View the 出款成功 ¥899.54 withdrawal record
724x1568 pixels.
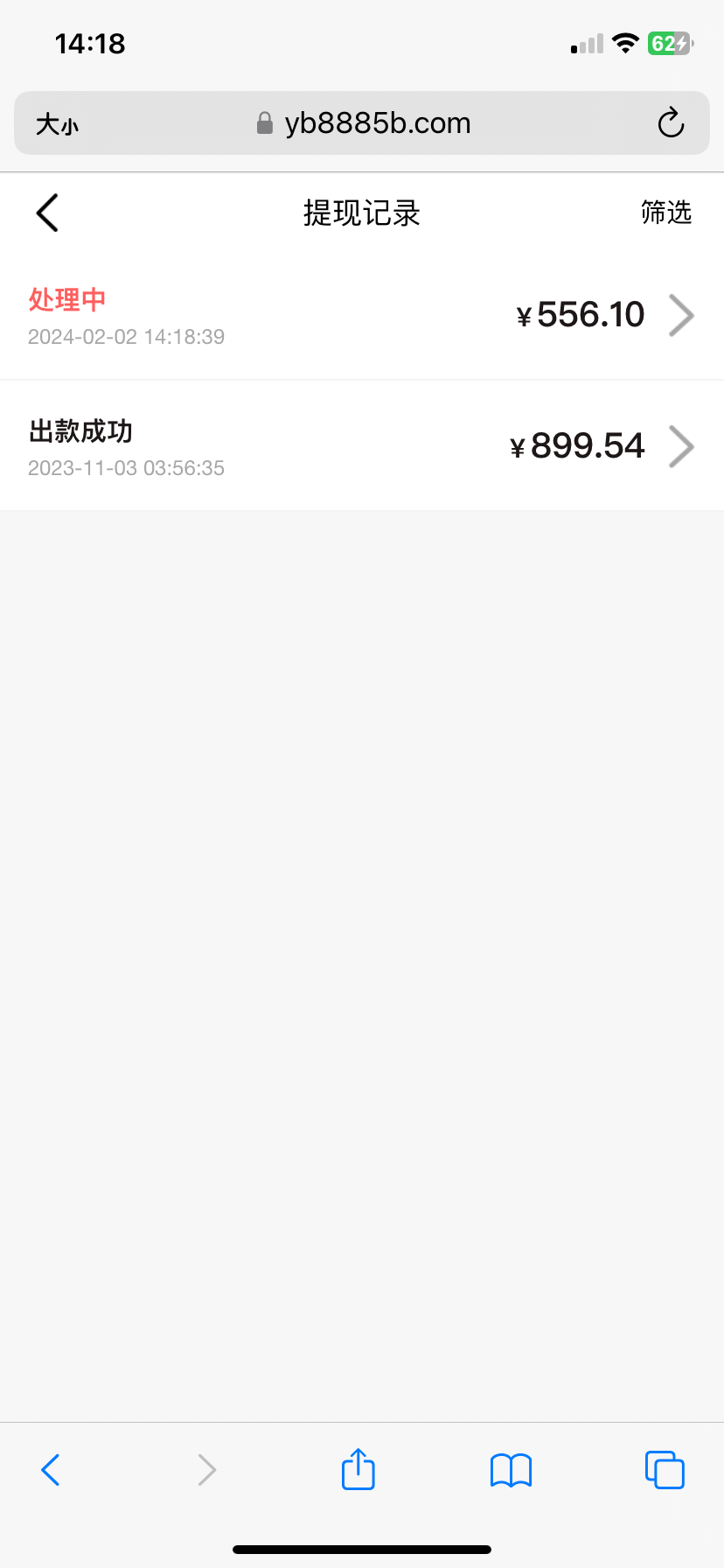(x=362, y=446)
